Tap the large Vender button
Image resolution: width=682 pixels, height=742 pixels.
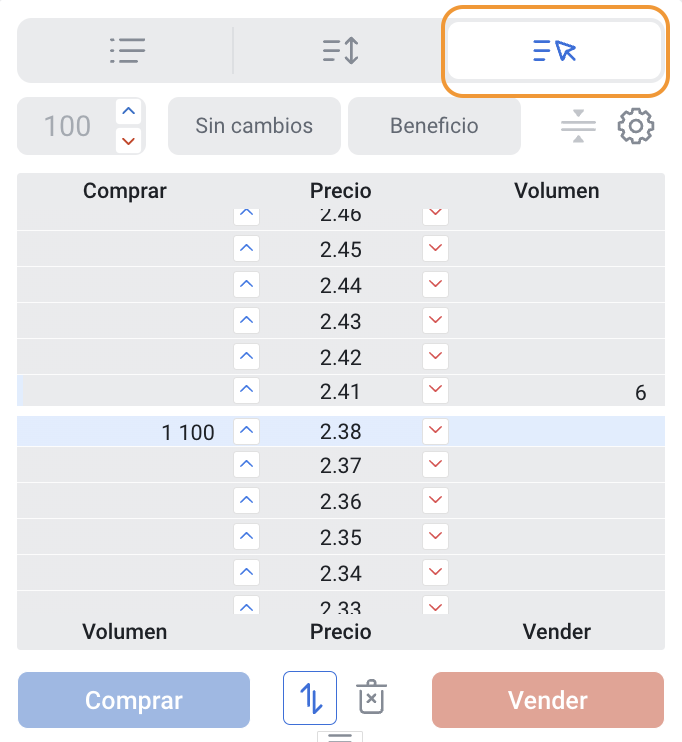[x=548, y=700]
